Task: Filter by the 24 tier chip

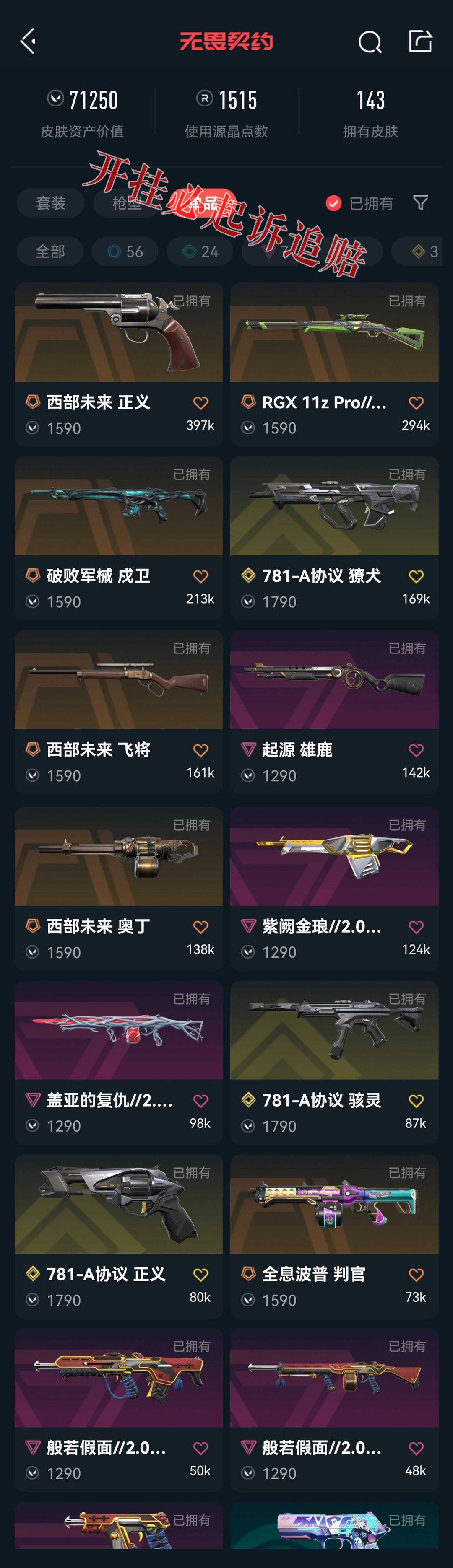Action: (x=200, y=251)
